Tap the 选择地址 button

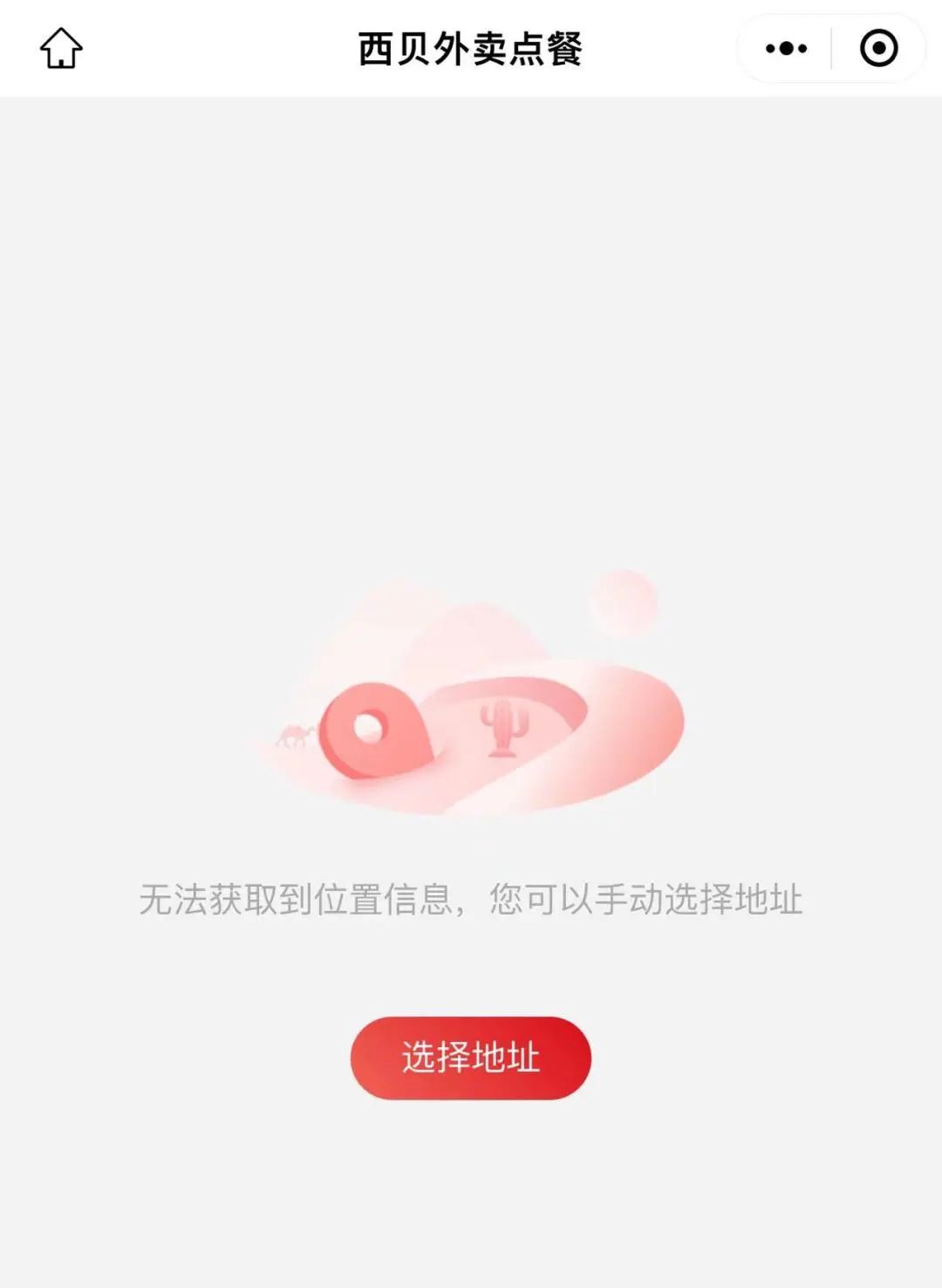471,1058
